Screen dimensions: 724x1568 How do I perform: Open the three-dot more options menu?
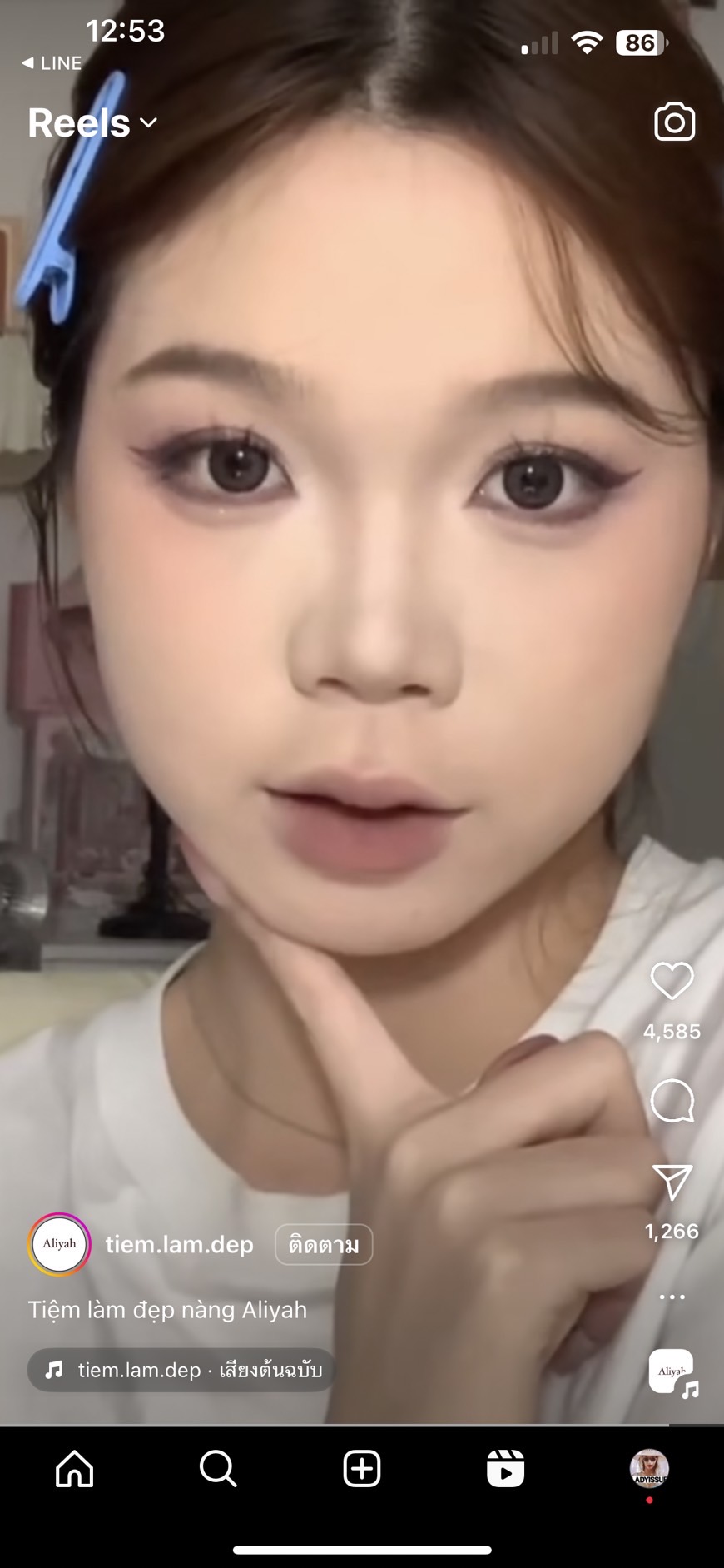point(672,1297)
